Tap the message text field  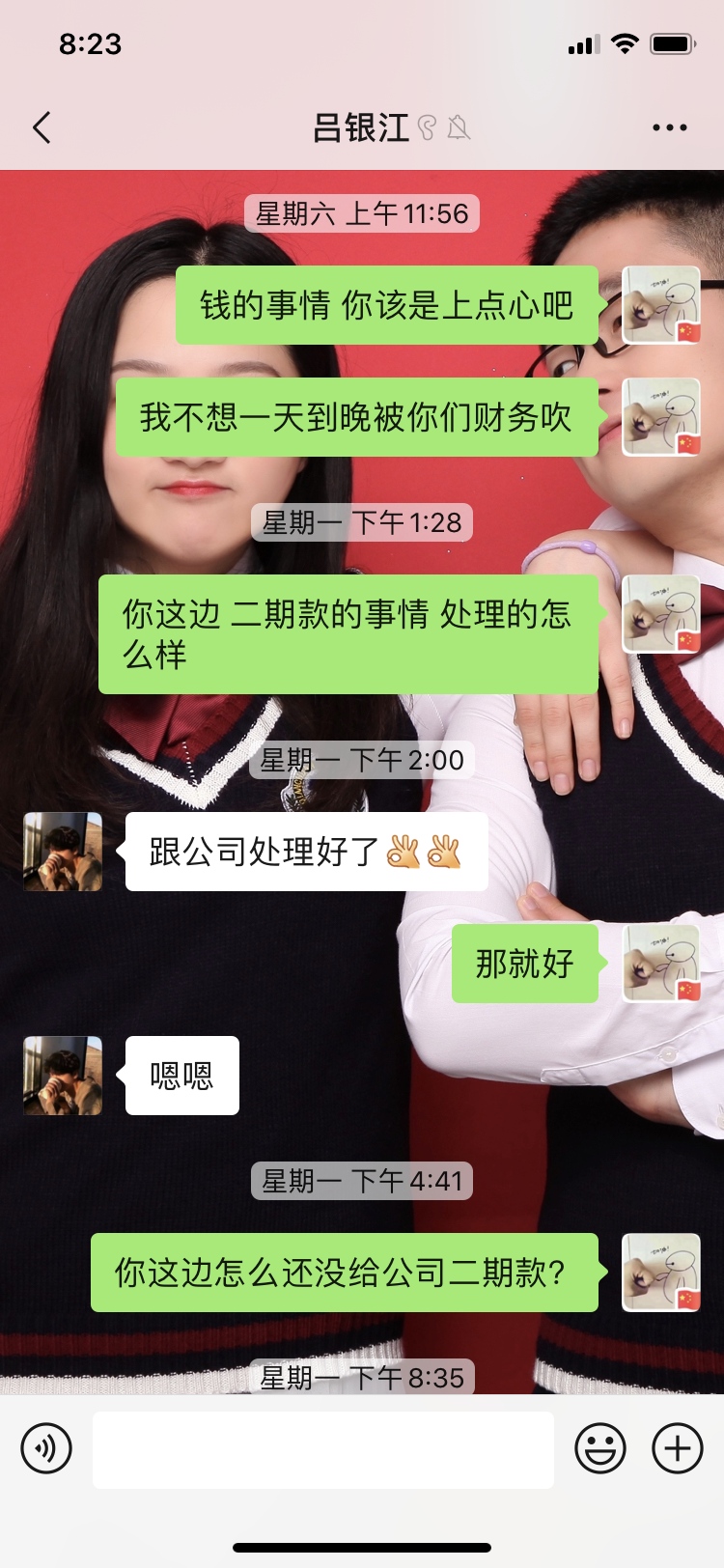323,1449
